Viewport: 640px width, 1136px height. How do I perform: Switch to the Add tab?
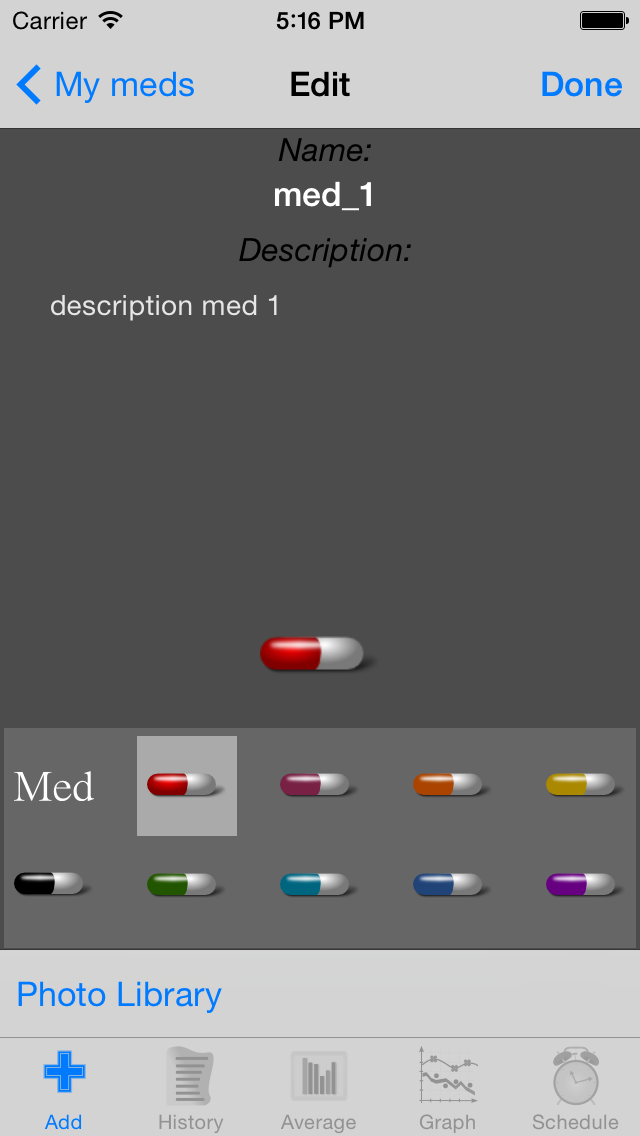[x=64, y=1088]
